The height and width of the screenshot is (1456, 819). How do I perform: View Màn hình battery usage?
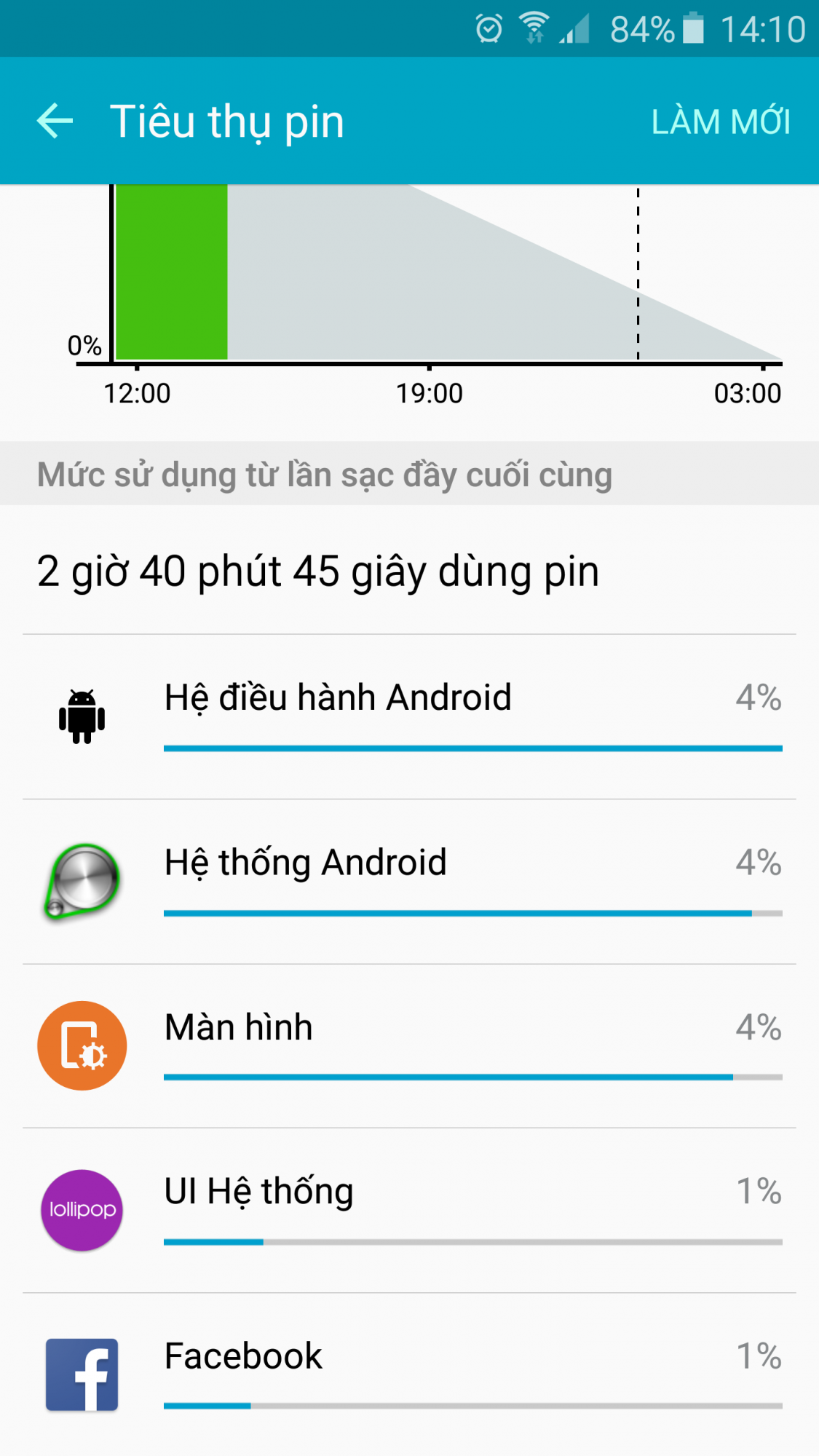tap(409, 1046)
